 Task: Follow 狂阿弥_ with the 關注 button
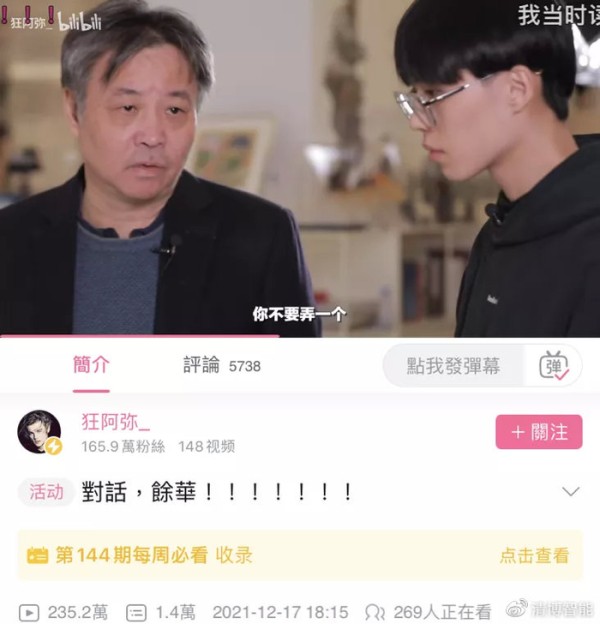(539, 432)
